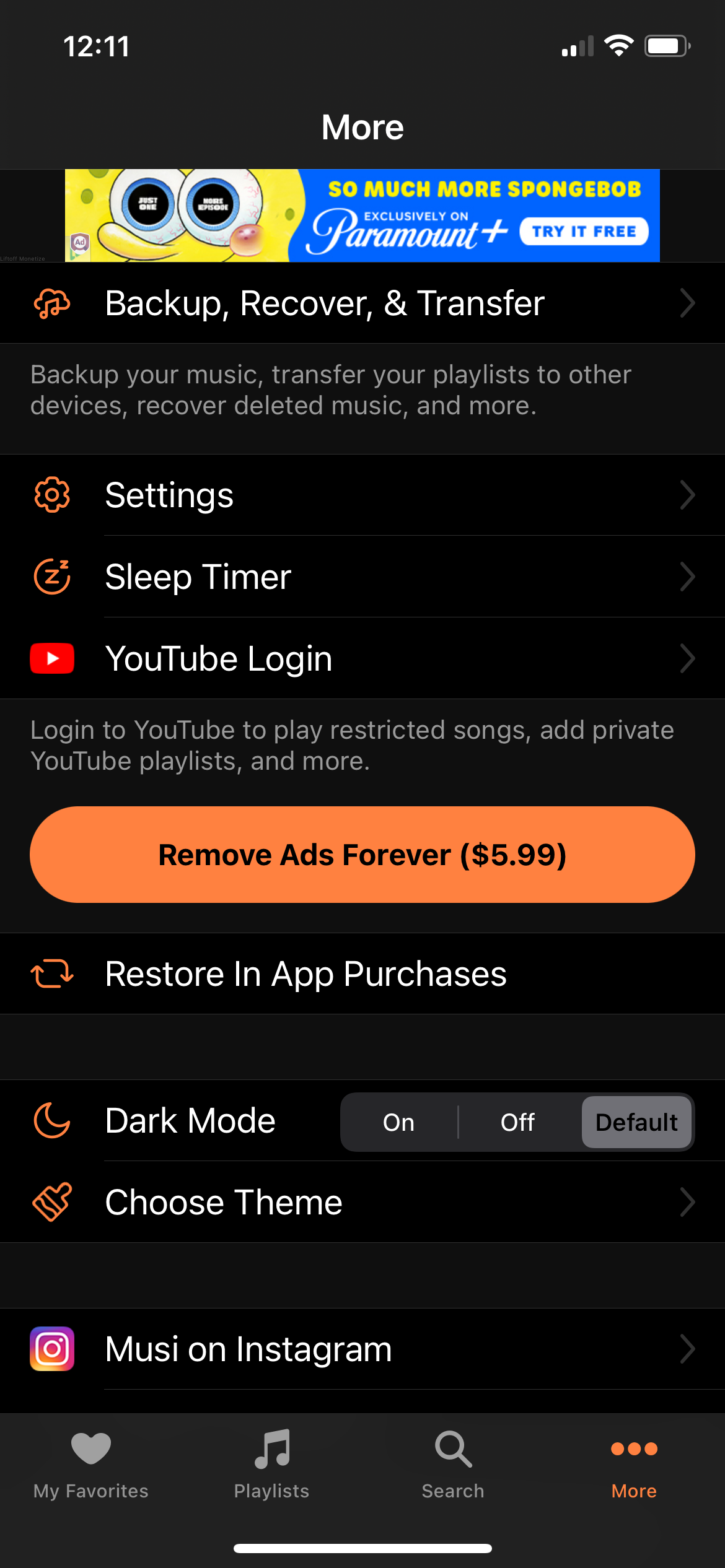The image size is (725, 1568).
Task: Click the Choose Theme paint icon
Action: click(52, 1201)
